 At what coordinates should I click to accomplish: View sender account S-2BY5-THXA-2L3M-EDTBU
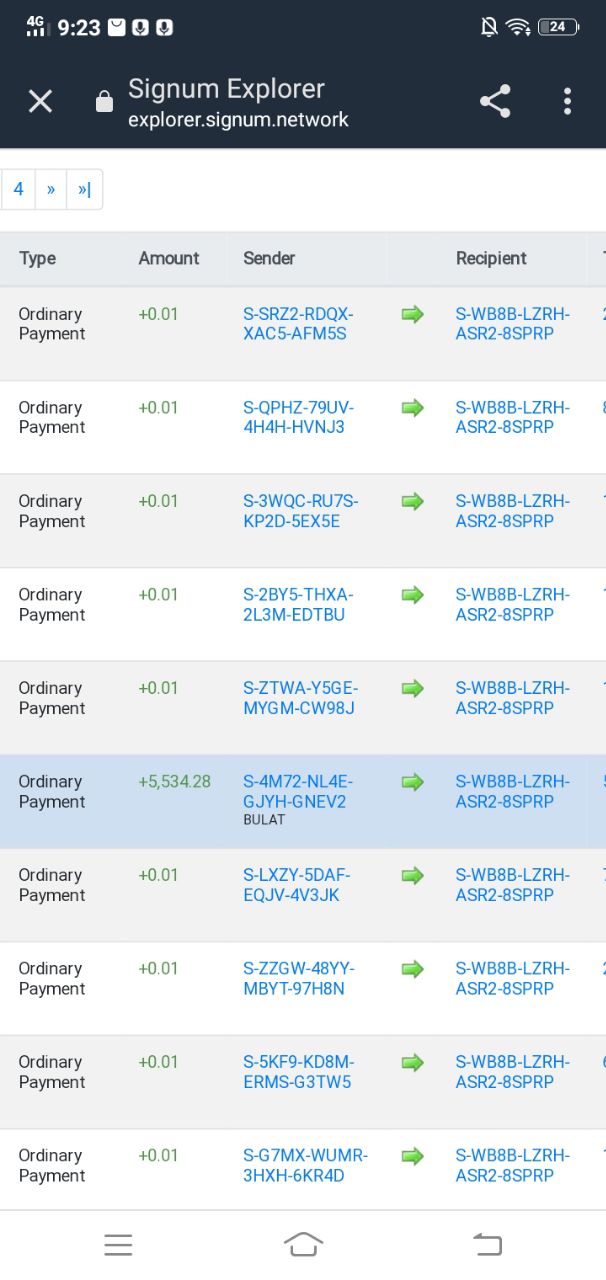click(298, 604)
